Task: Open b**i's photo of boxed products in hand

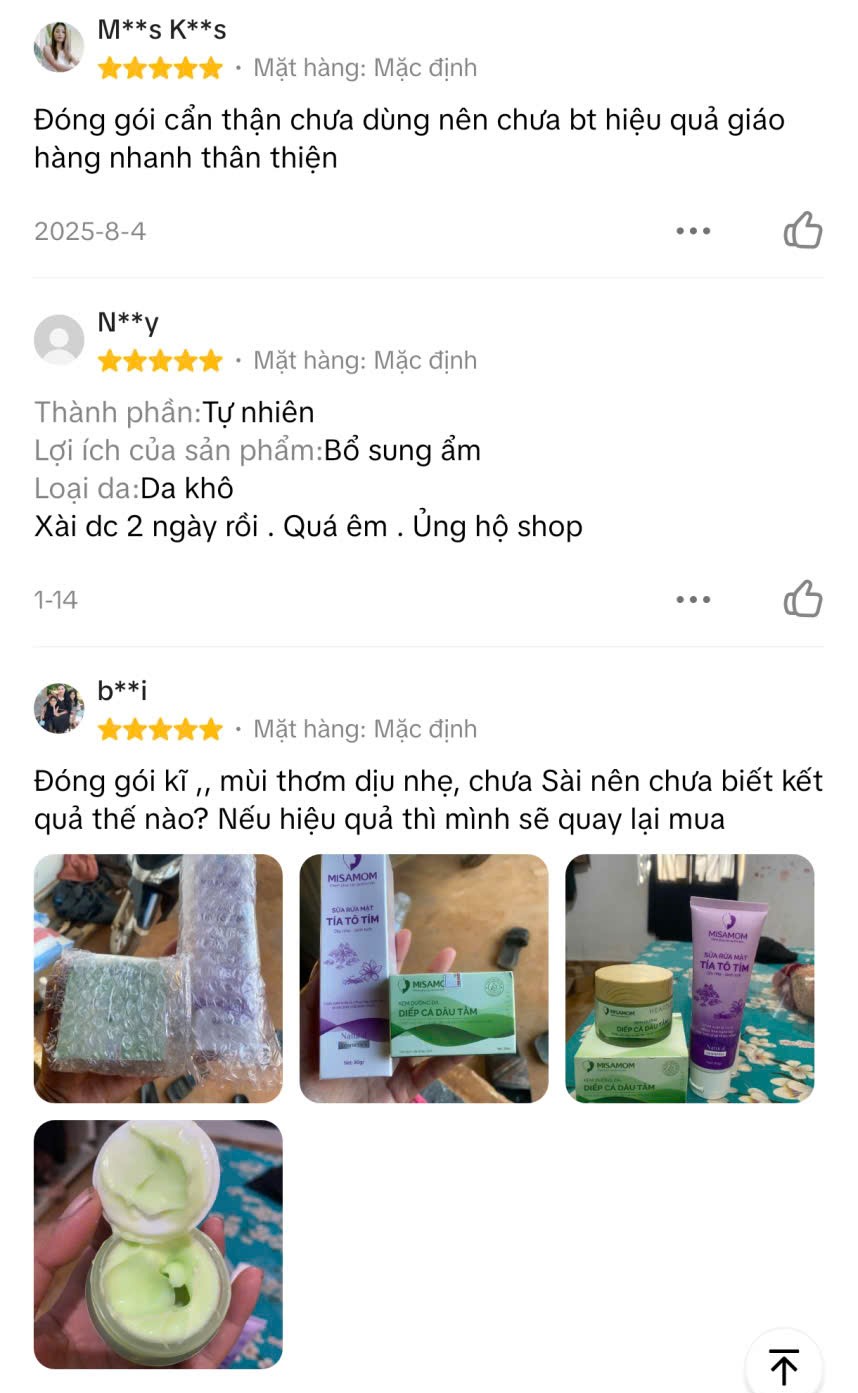Action: pos(424,978)
